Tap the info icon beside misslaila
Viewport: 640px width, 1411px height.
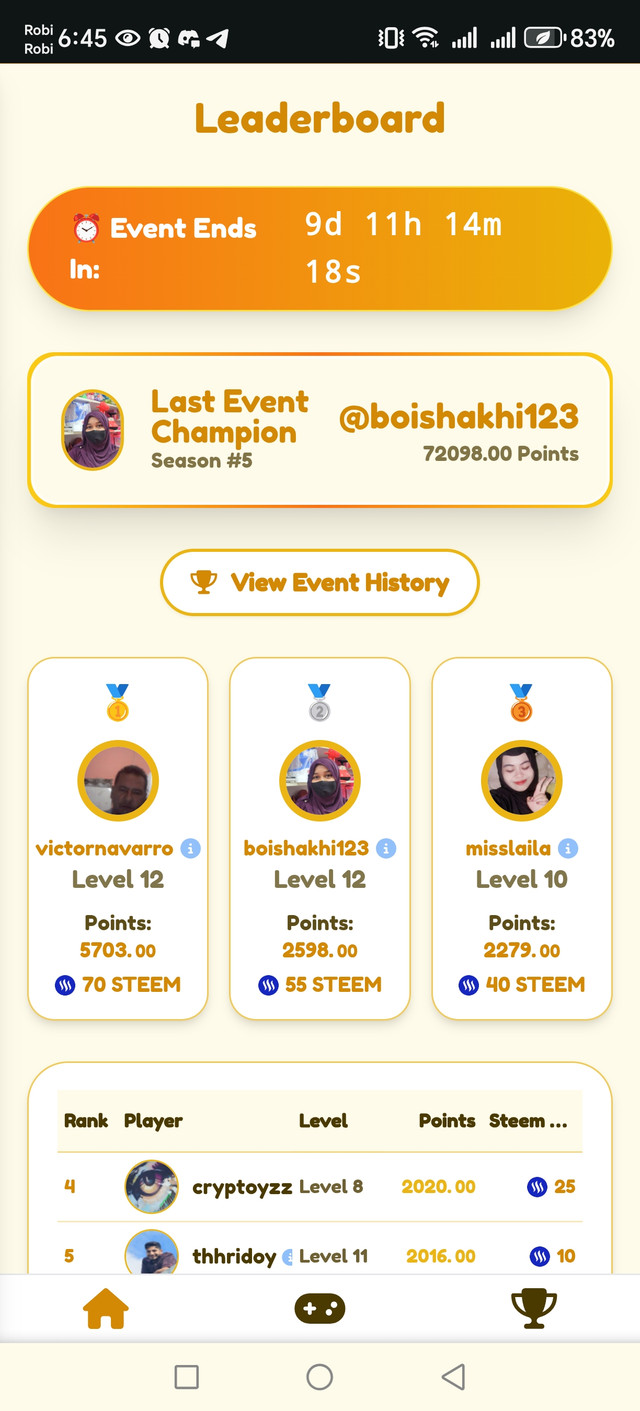pos(568,848)
